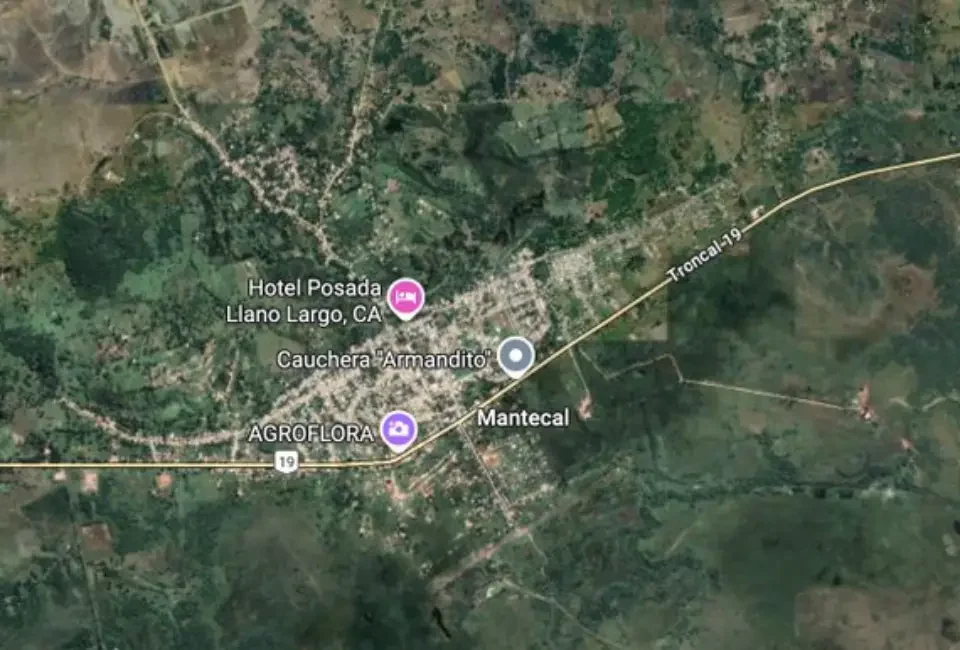960x650 pixels.
Task: Open the Hotel Posada Llano Largo marker
Action: [405, 297]
